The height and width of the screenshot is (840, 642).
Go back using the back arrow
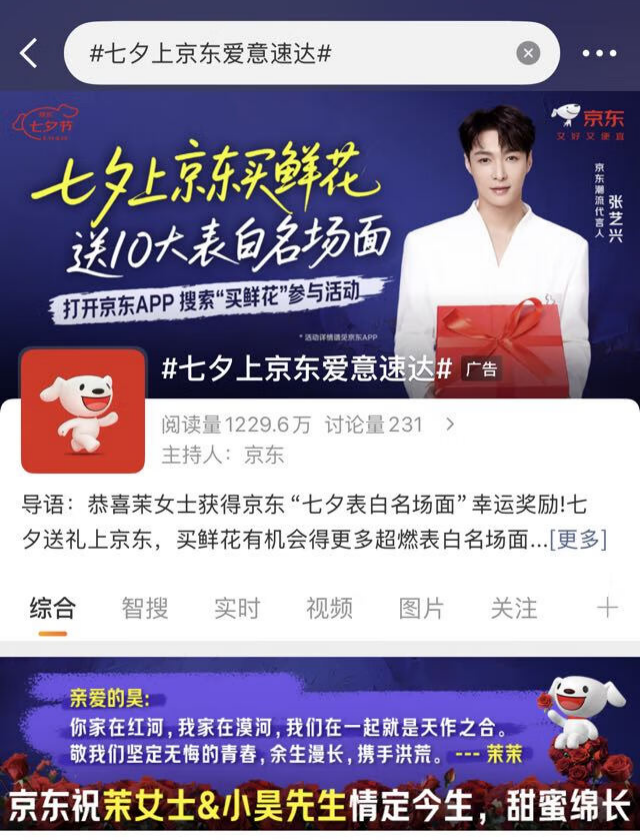29,53
